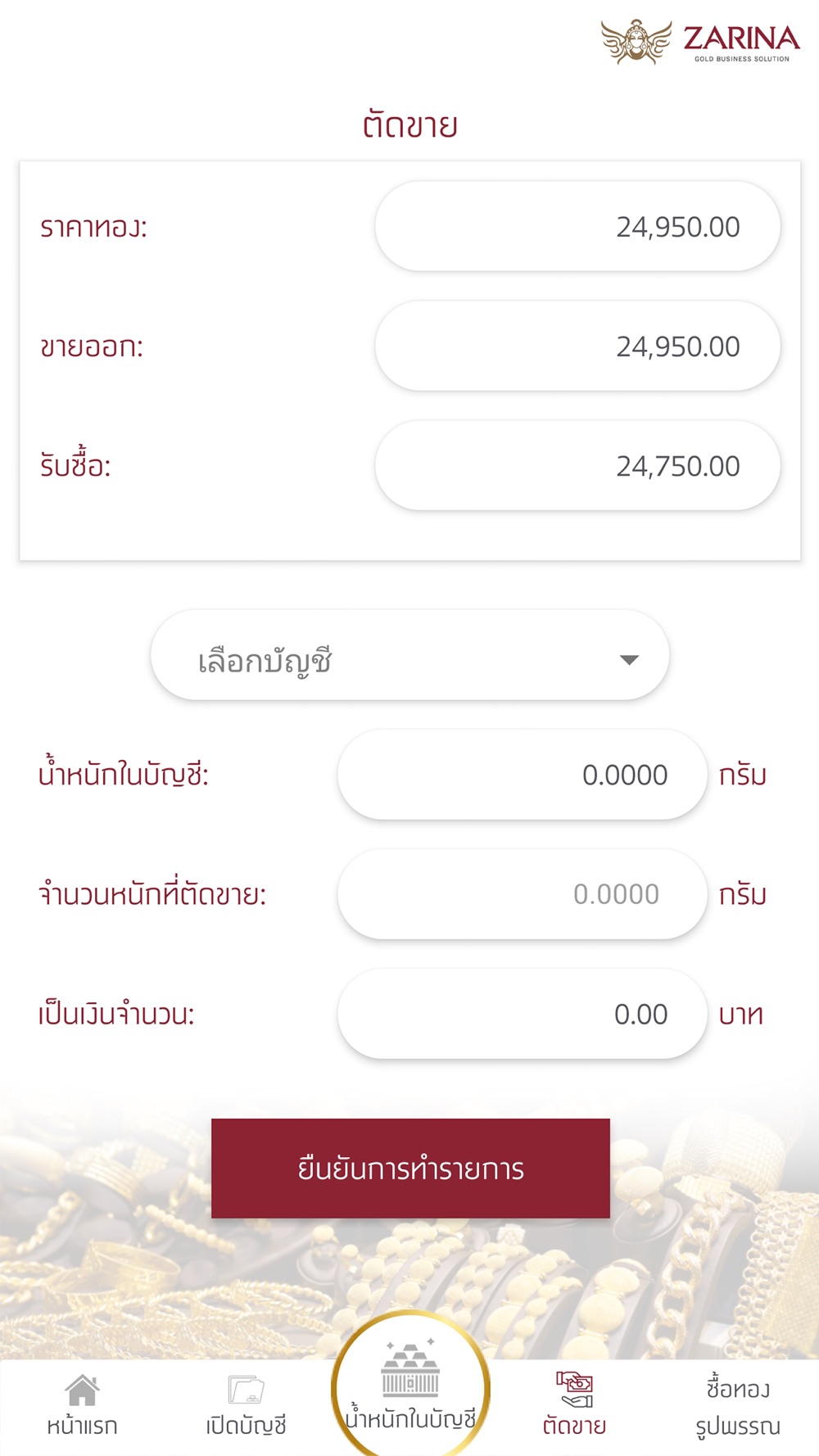Confirm with ยืนยันการทำรายการ button

pos(410,1169)
